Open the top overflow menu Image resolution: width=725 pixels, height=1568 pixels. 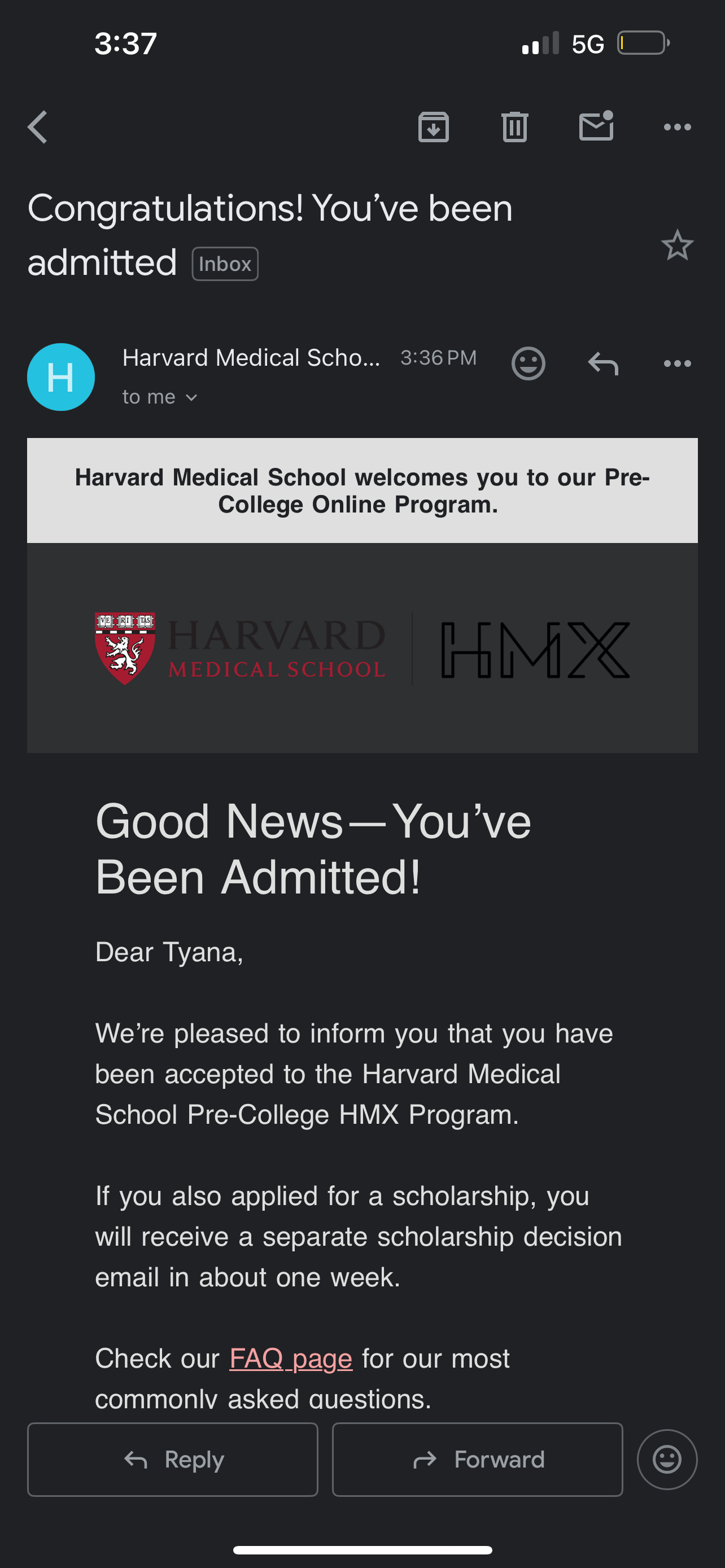click(x=677, y=127)
